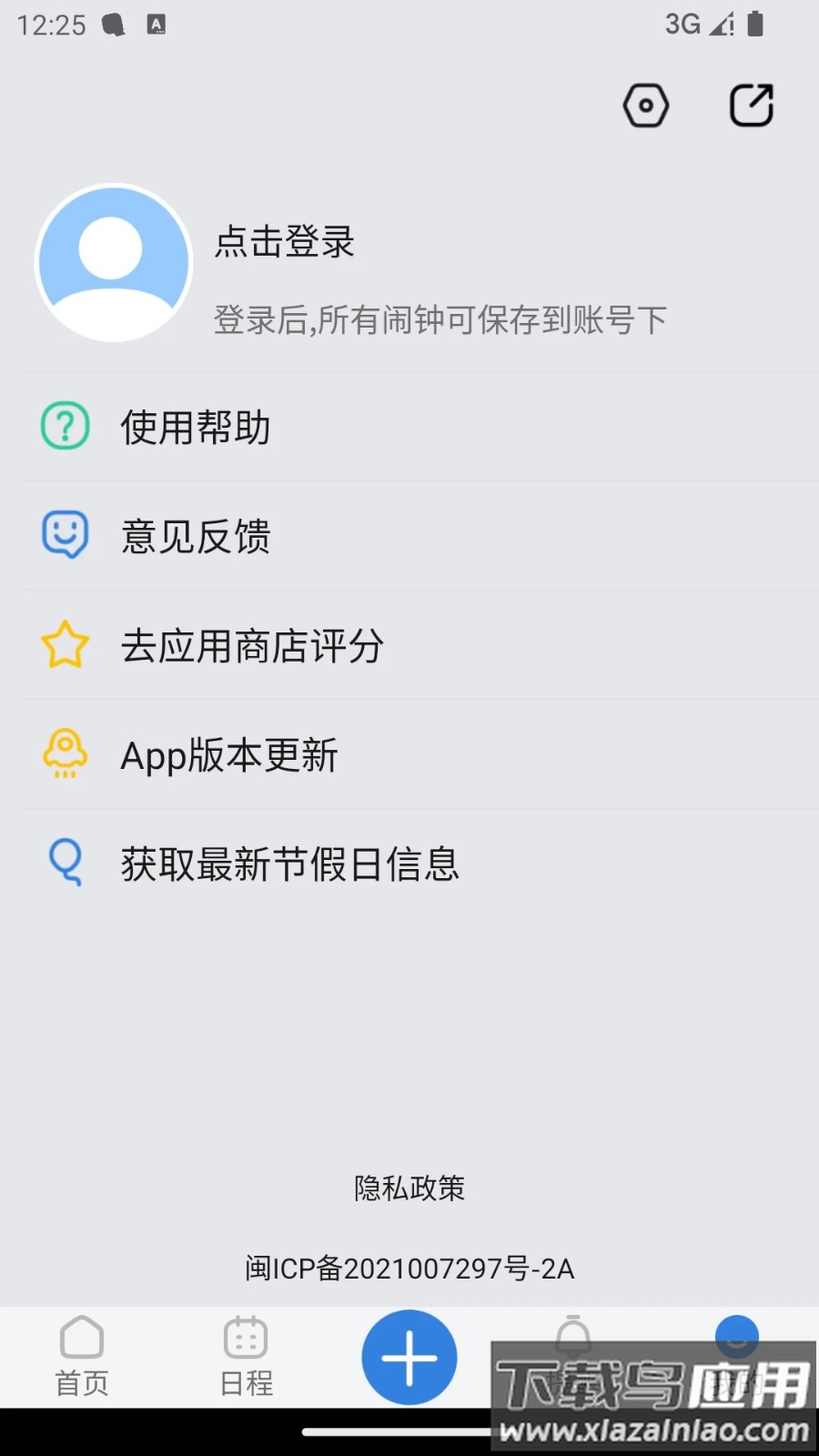Click the bell reminder icon in bottom bar
Viewport: 819px width, 1456px height.
pos(572,1333)
